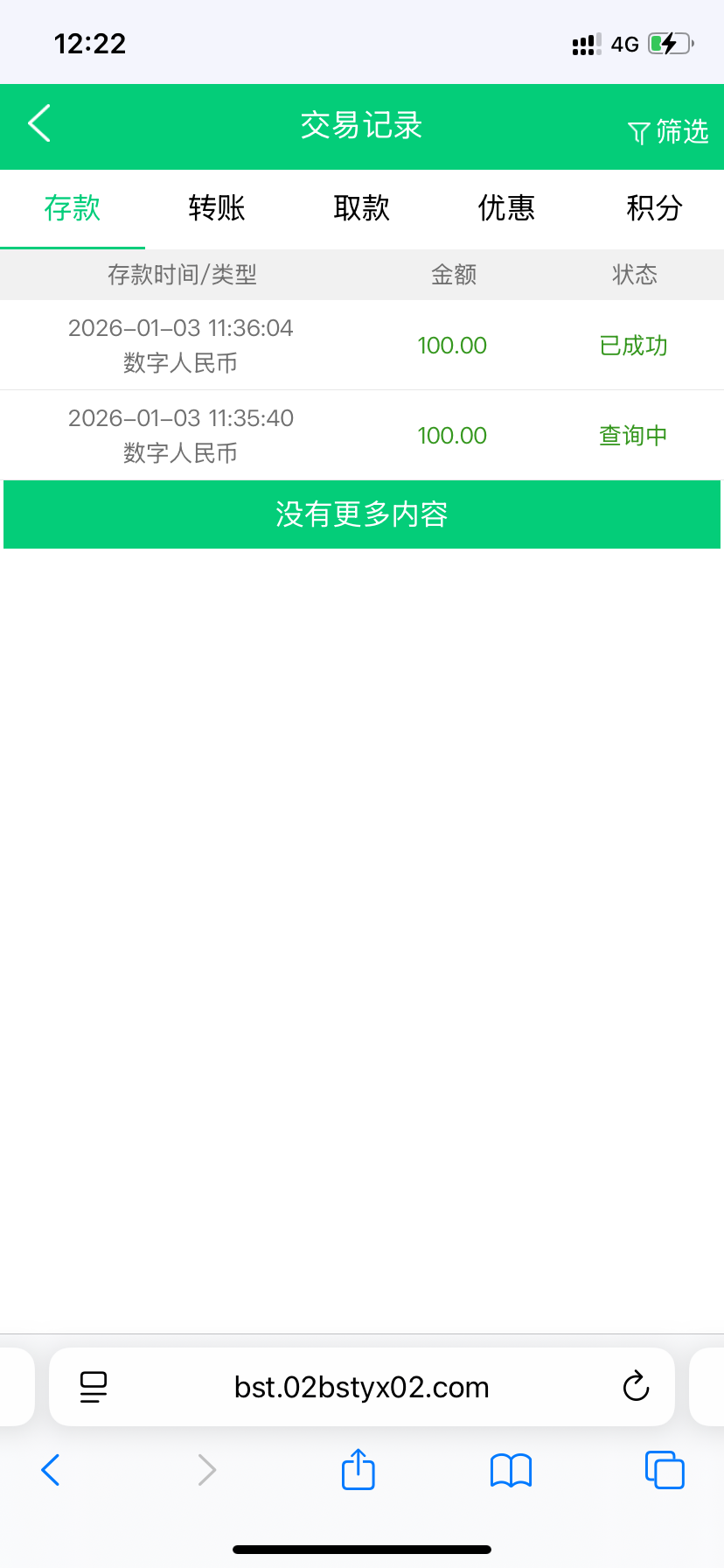Switch to the 取款 tab
This screenshot has height=1568, width=724.
click(x=361, y=208)
